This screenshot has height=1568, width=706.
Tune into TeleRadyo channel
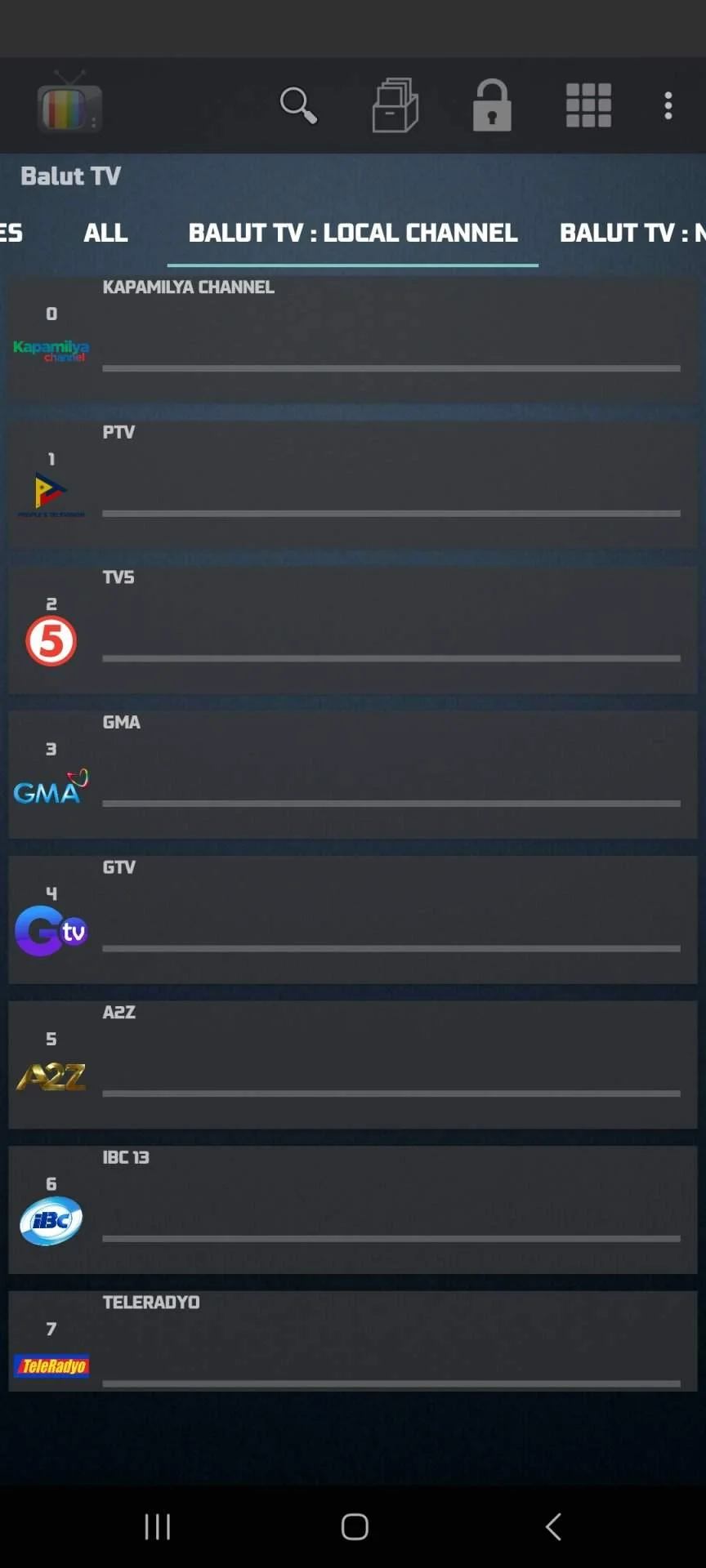click(353, 1341)
